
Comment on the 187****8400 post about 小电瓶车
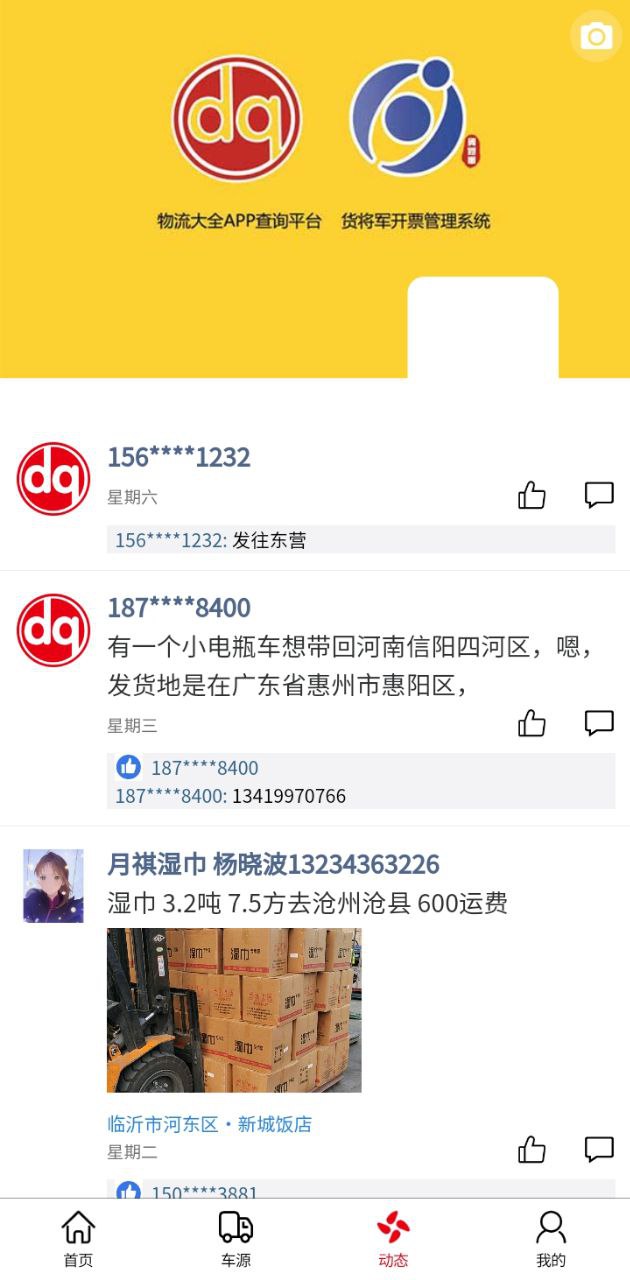599,723
